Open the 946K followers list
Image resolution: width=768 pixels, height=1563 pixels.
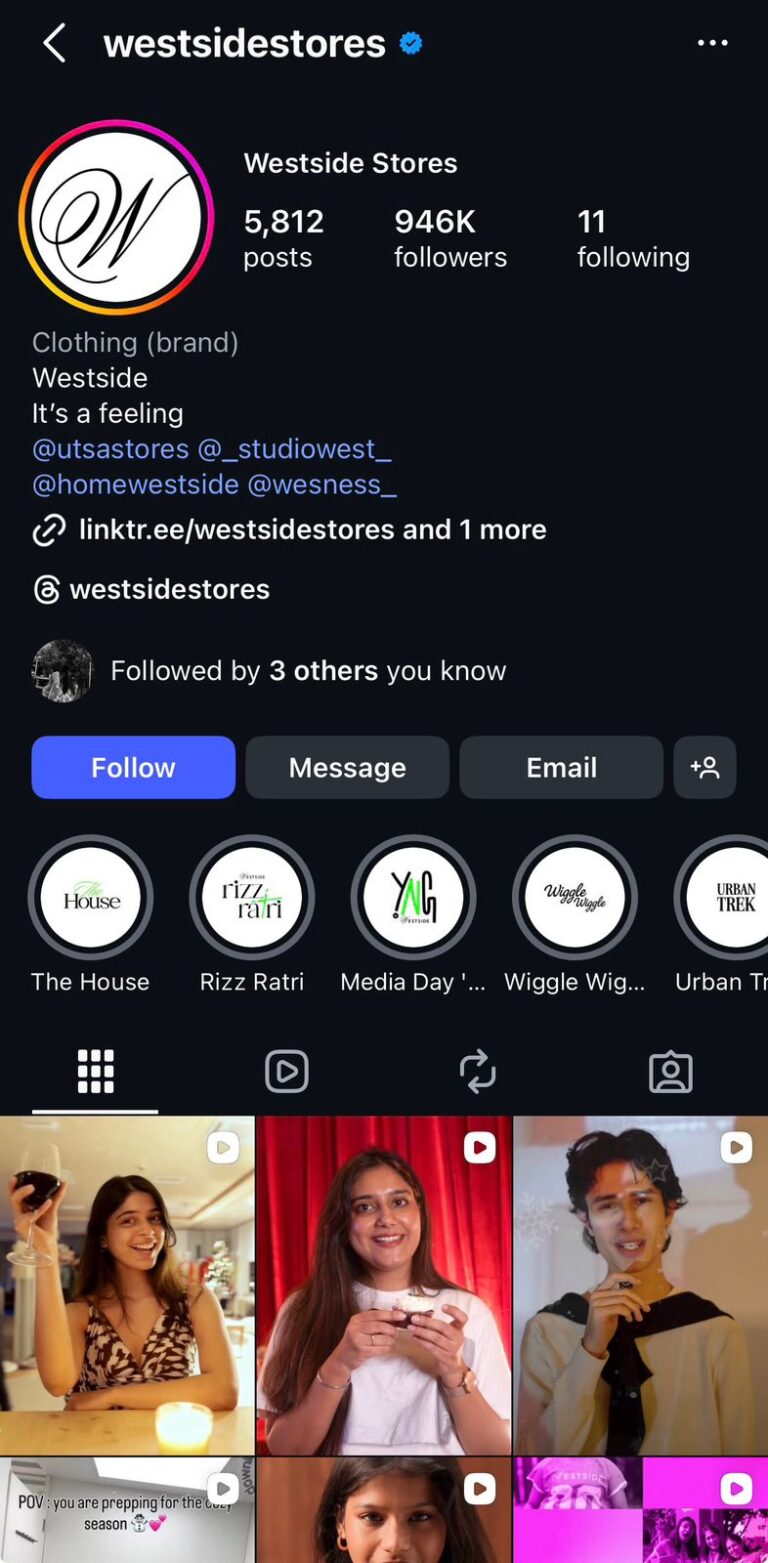(449, 238)
